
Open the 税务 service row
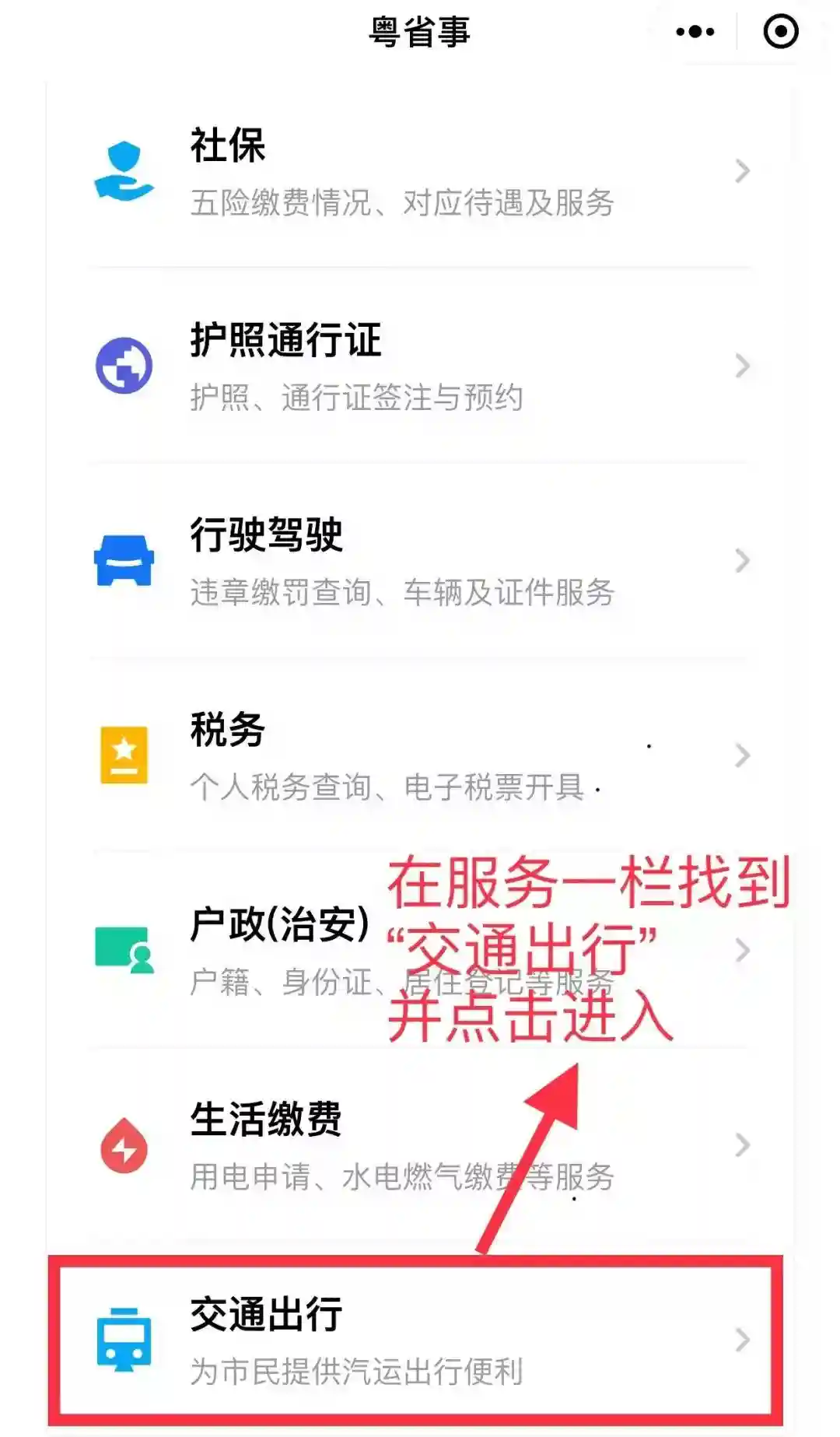click(420, 755)
